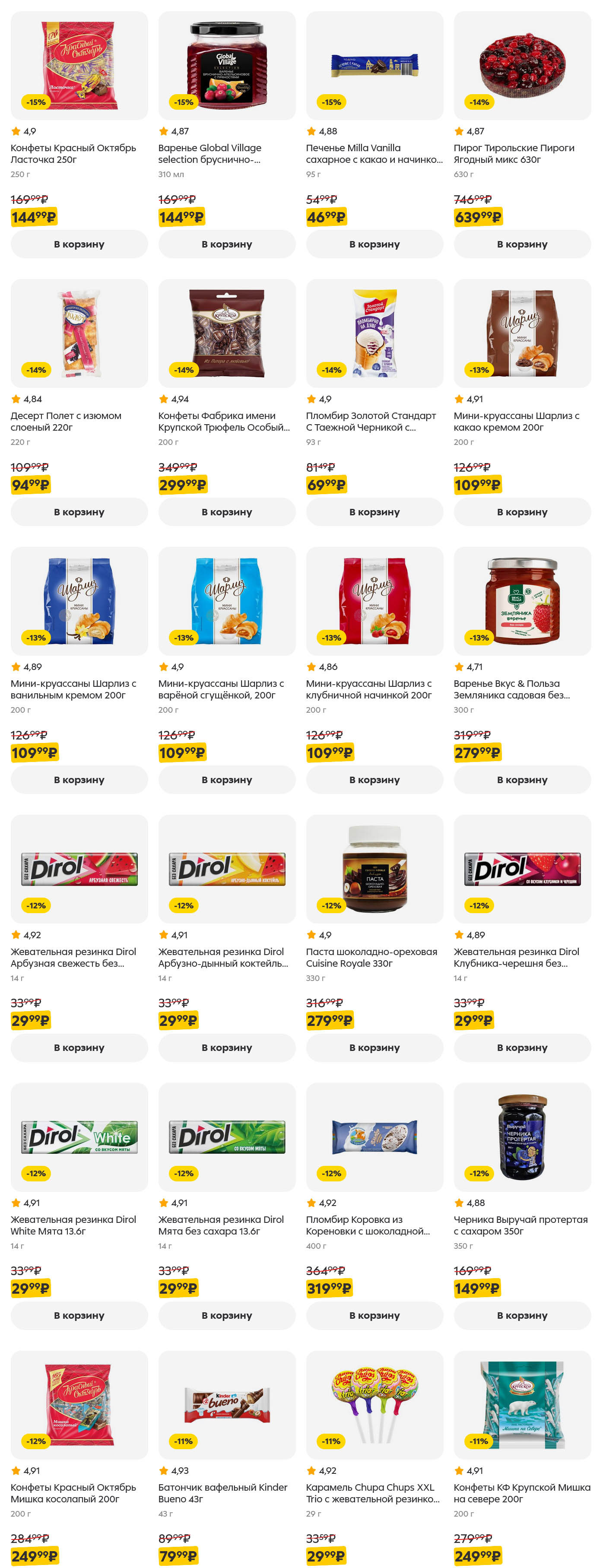This screenshot has width=603, height=1568.
Task: Add Dirol Арбузная свежесть gum to cart
Action: [x=79, y=1047]
